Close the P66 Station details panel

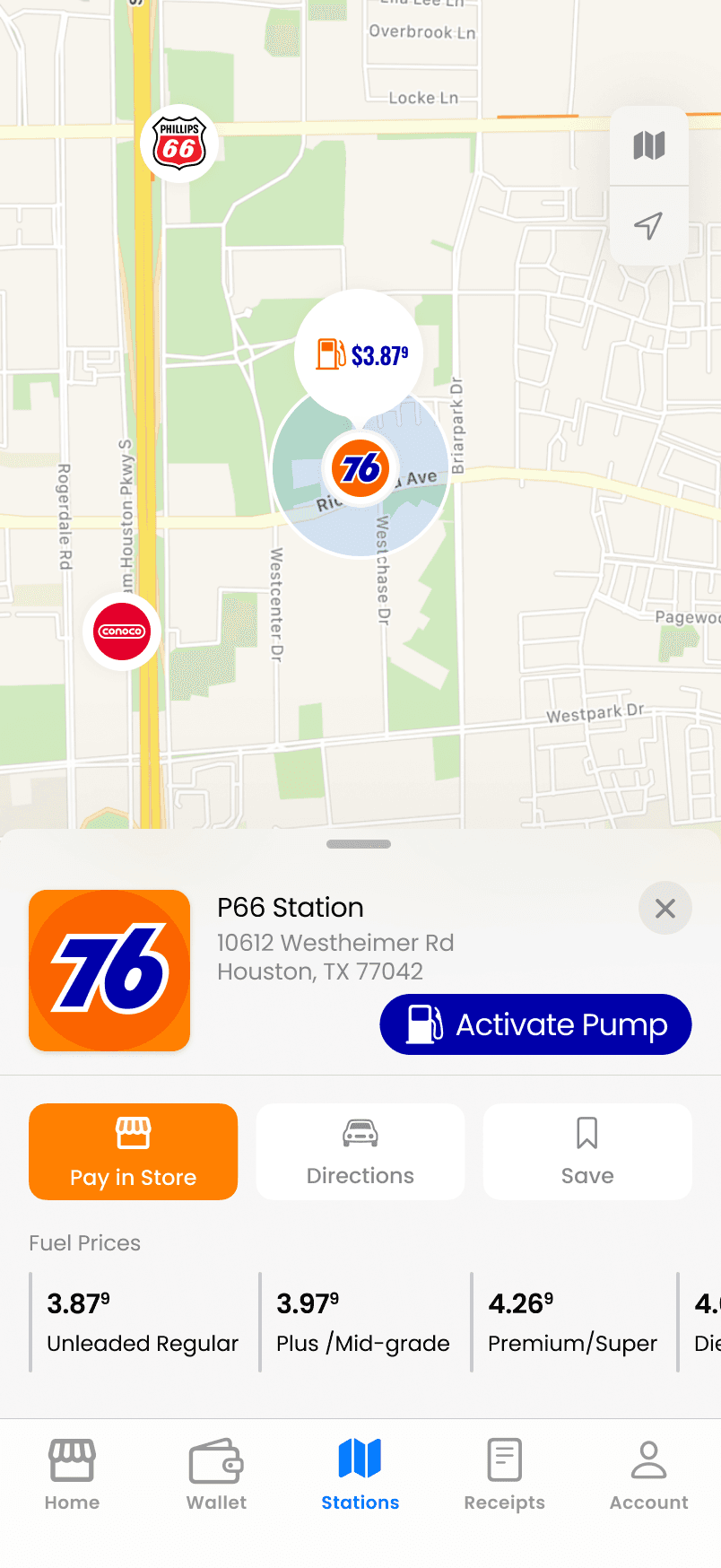pyautogui.click(x=665, y=909)
